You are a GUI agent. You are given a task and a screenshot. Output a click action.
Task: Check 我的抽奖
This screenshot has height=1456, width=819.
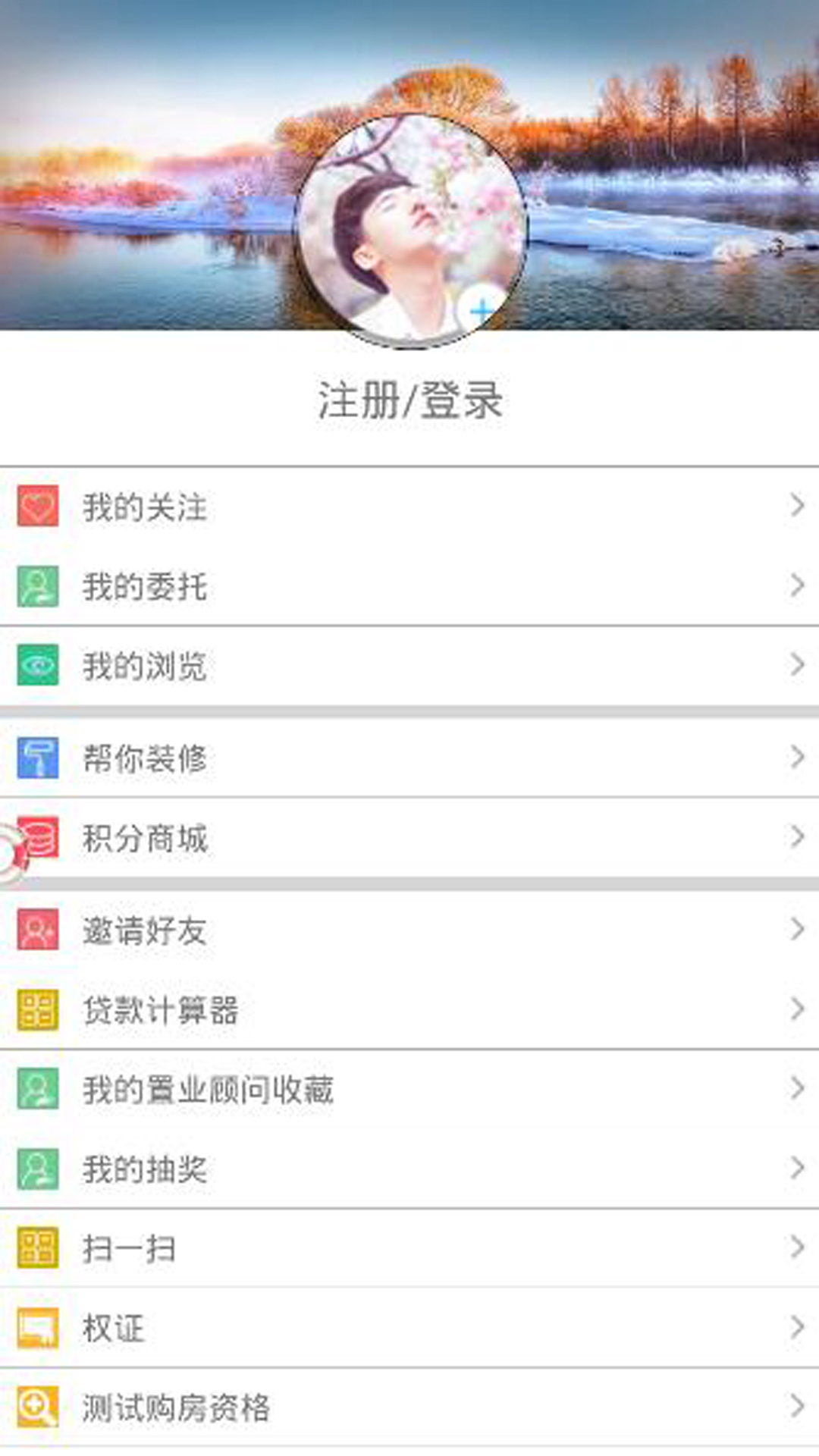tap(409, 1169)
